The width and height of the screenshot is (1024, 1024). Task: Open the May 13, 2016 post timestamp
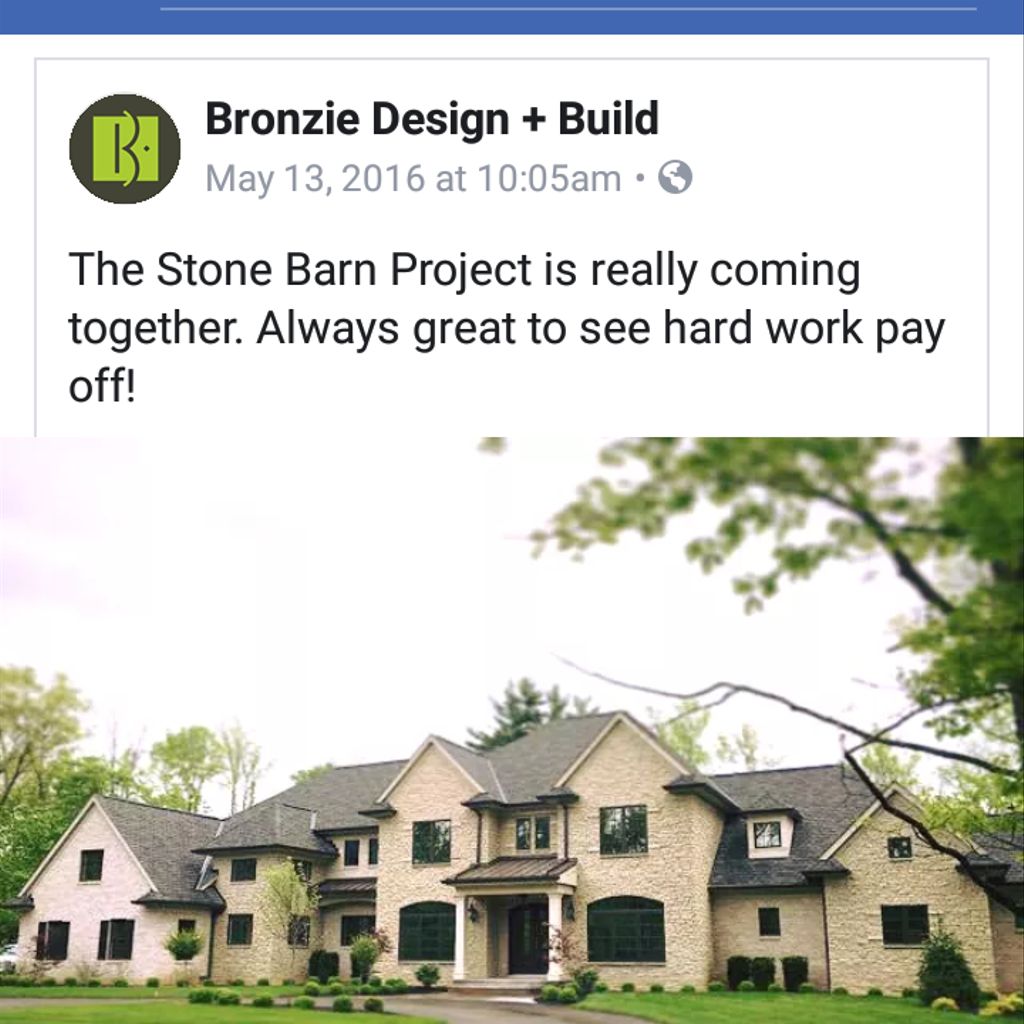(413, 179)
